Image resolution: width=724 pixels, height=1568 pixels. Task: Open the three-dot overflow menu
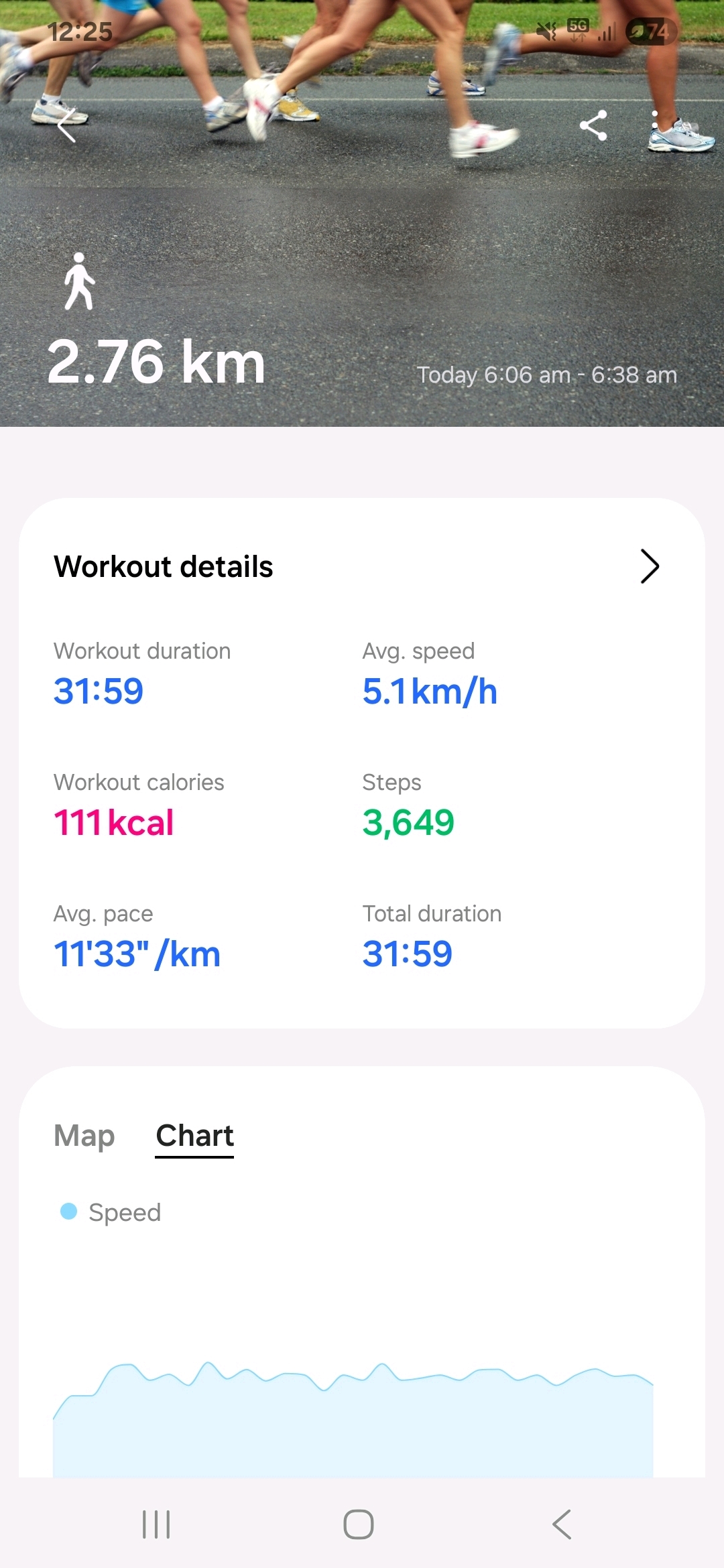655,125
